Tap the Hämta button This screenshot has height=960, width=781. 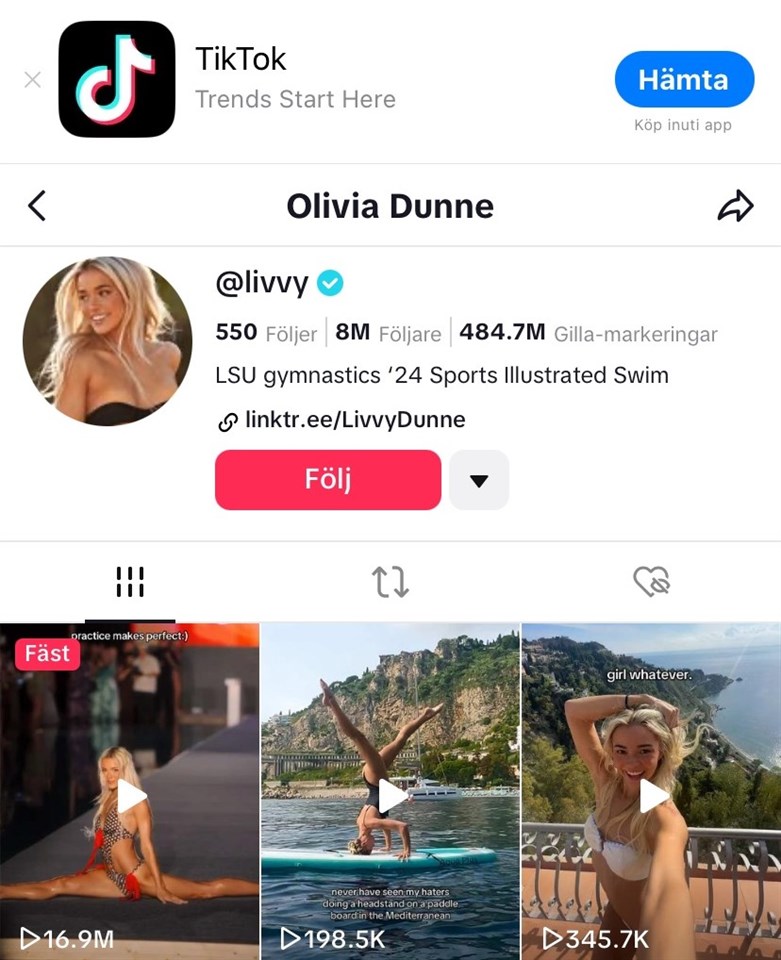684,80
